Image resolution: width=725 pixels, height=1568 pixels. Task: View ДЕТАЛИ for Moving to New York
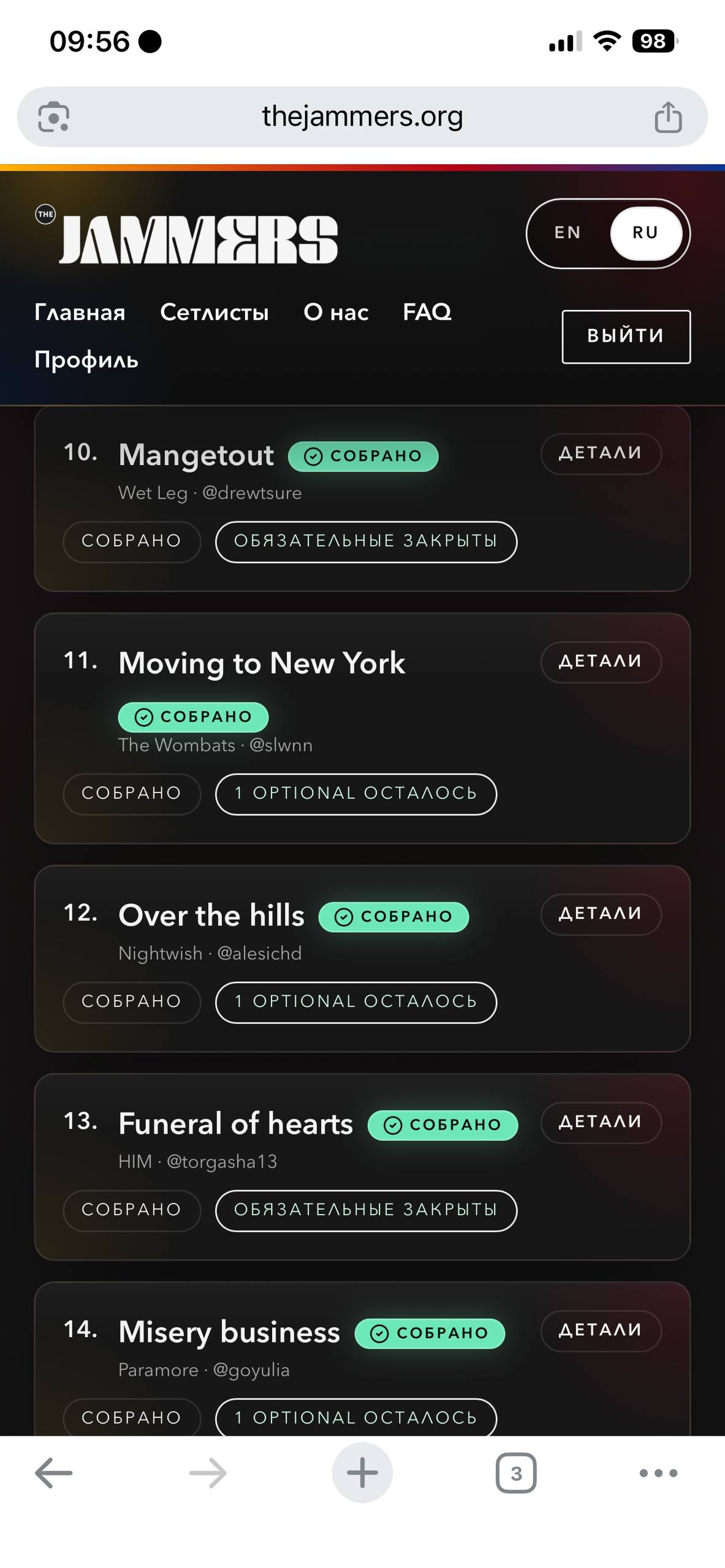tap(601, 661)
